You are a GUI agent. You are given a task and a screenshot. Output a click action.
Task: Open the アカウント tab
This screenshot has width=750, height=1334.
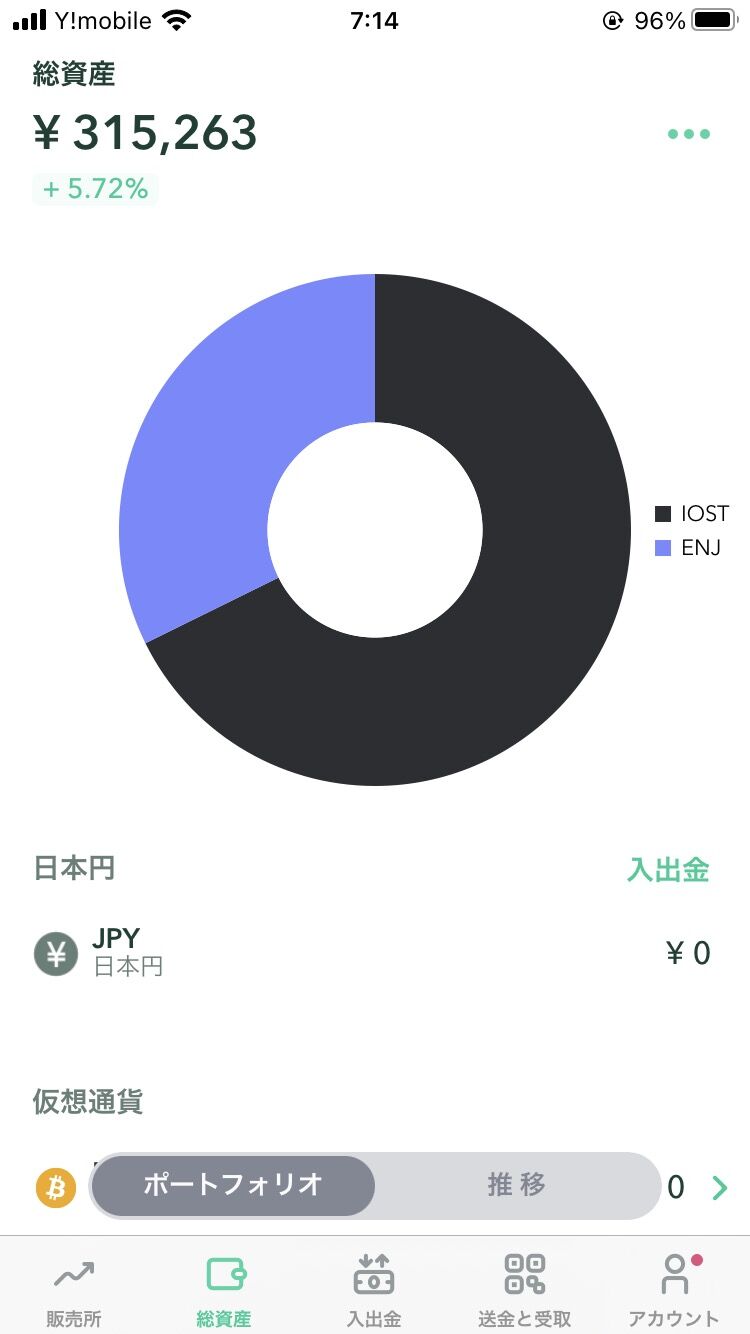point(674,1289)
